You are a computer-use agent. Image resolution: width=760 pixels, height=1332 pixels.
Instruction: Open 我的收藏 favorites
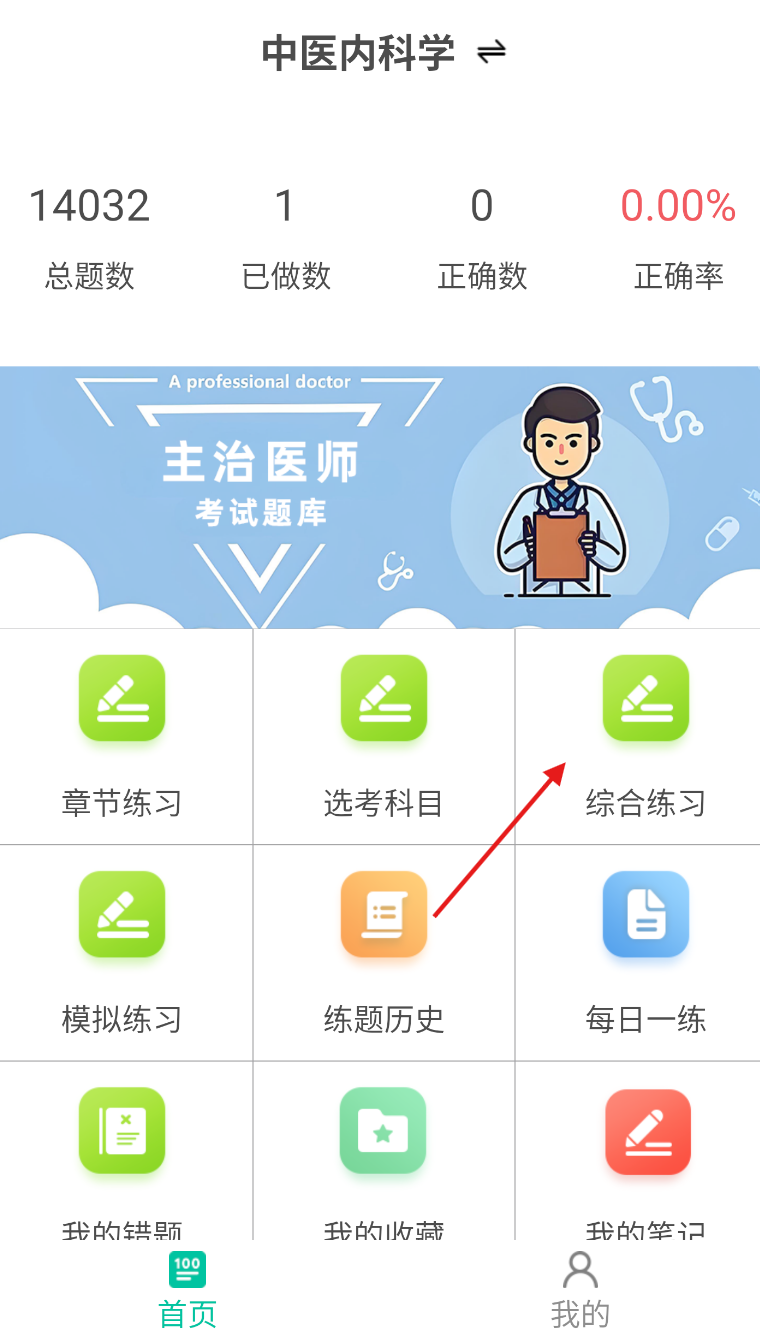pos(383,1160)
